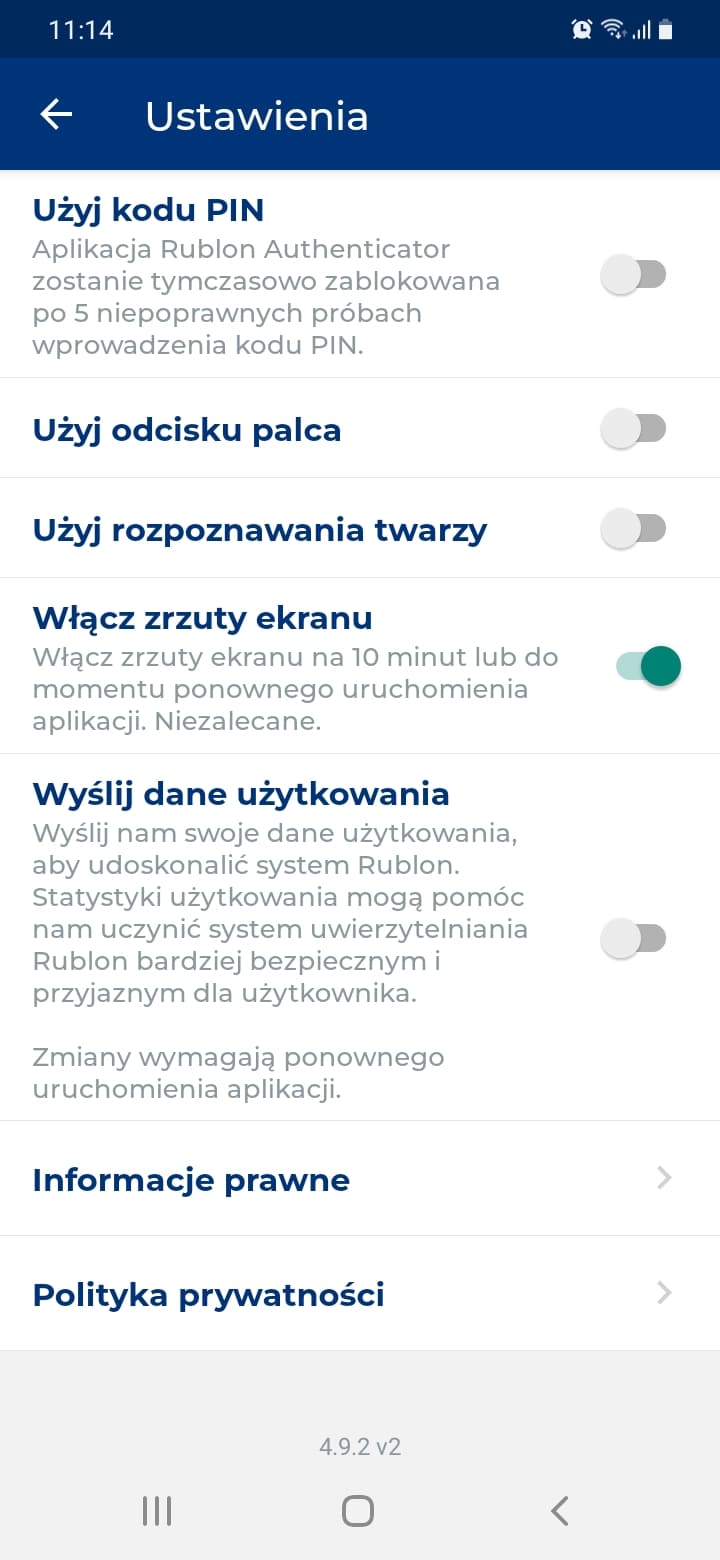Switch on Wyślij dane użytkowania
This screenshot has height=1560, width=720.
click(633, 938)
